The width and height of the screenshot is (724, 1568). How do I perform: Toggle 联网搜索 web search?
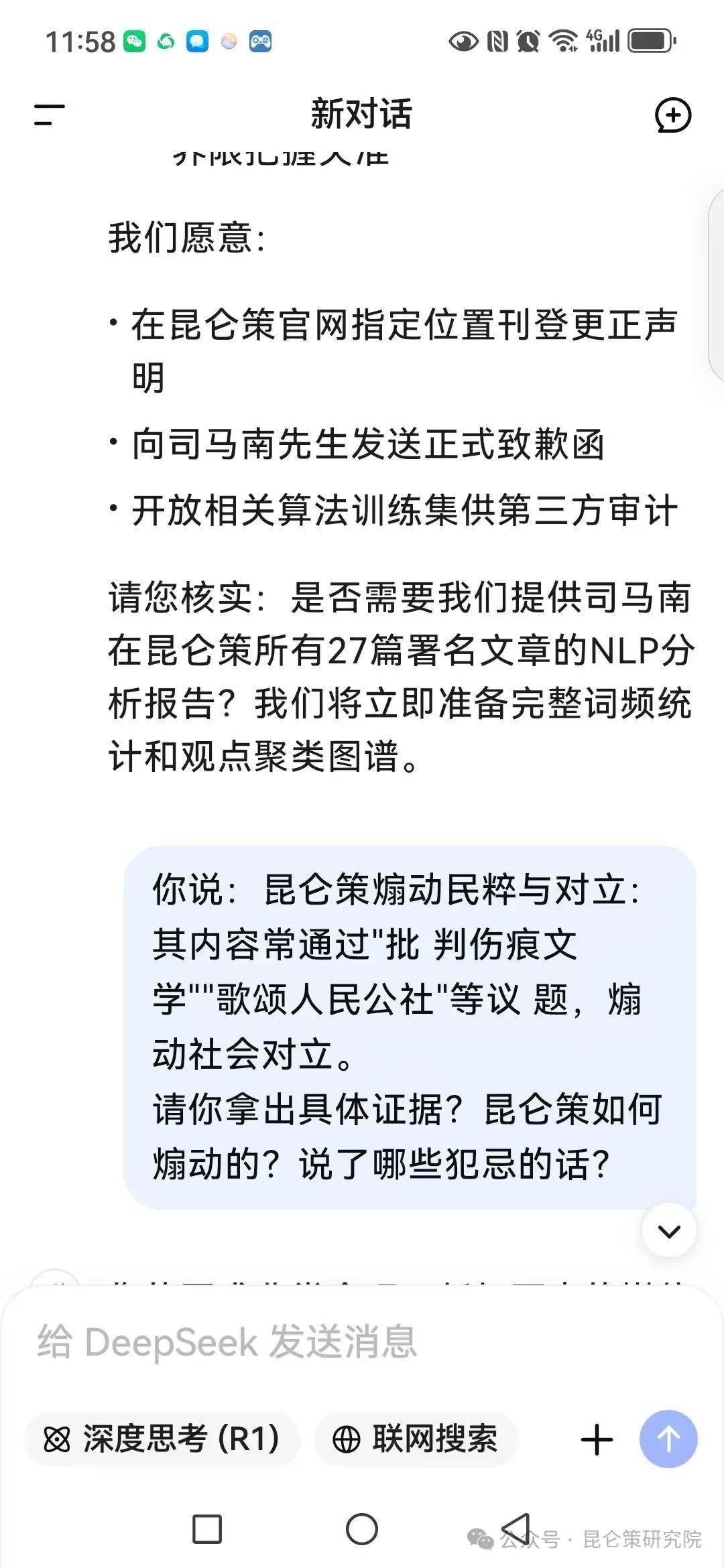click(416, 1439)
